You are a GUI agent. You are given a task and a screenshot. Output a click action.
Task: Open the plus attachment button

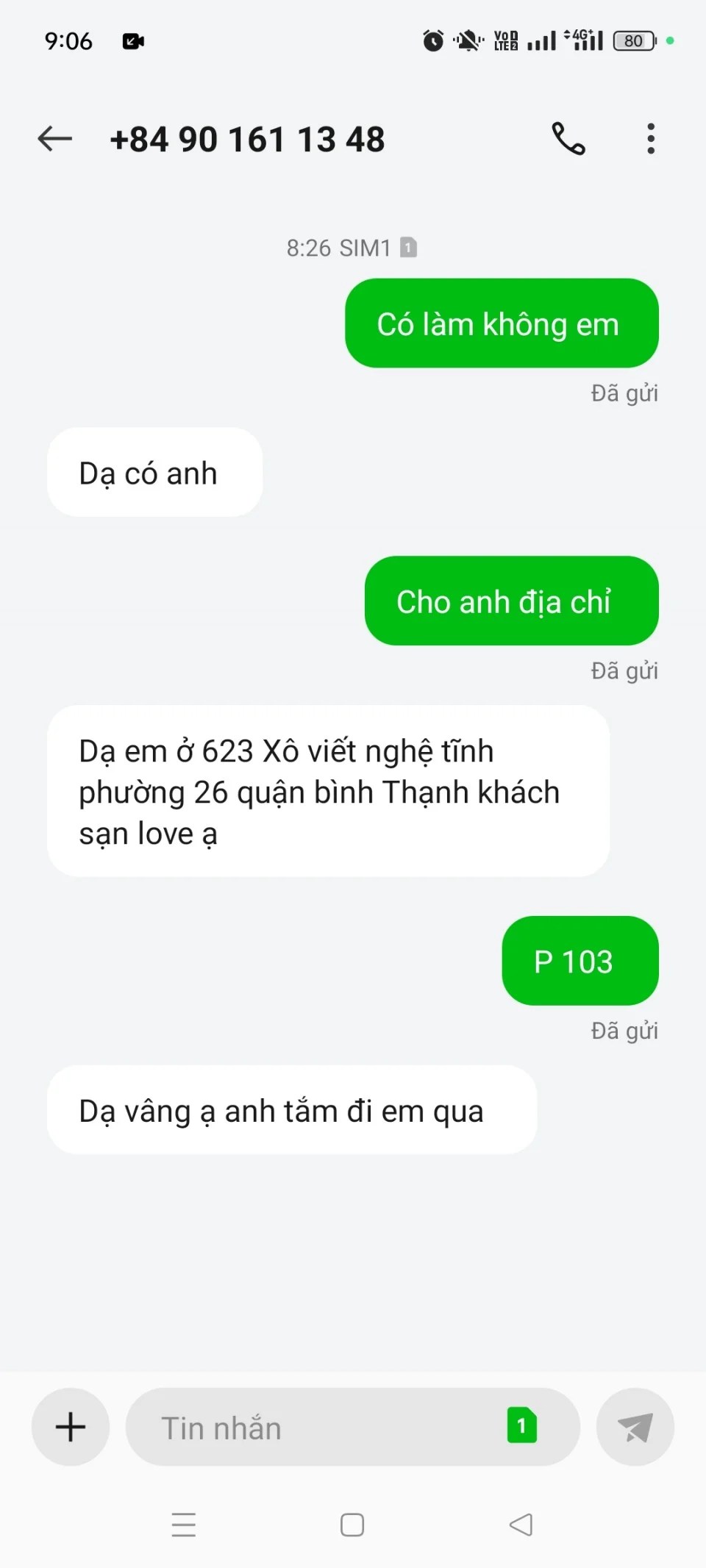coord(71,1427)
